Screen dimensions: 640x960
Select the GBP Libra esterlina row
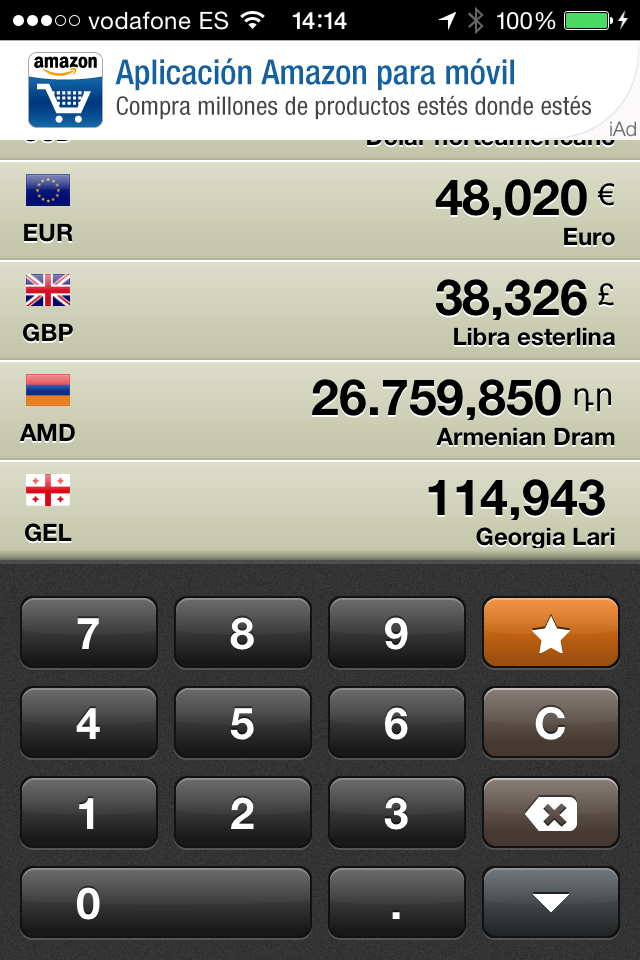[x=320, y=311]
